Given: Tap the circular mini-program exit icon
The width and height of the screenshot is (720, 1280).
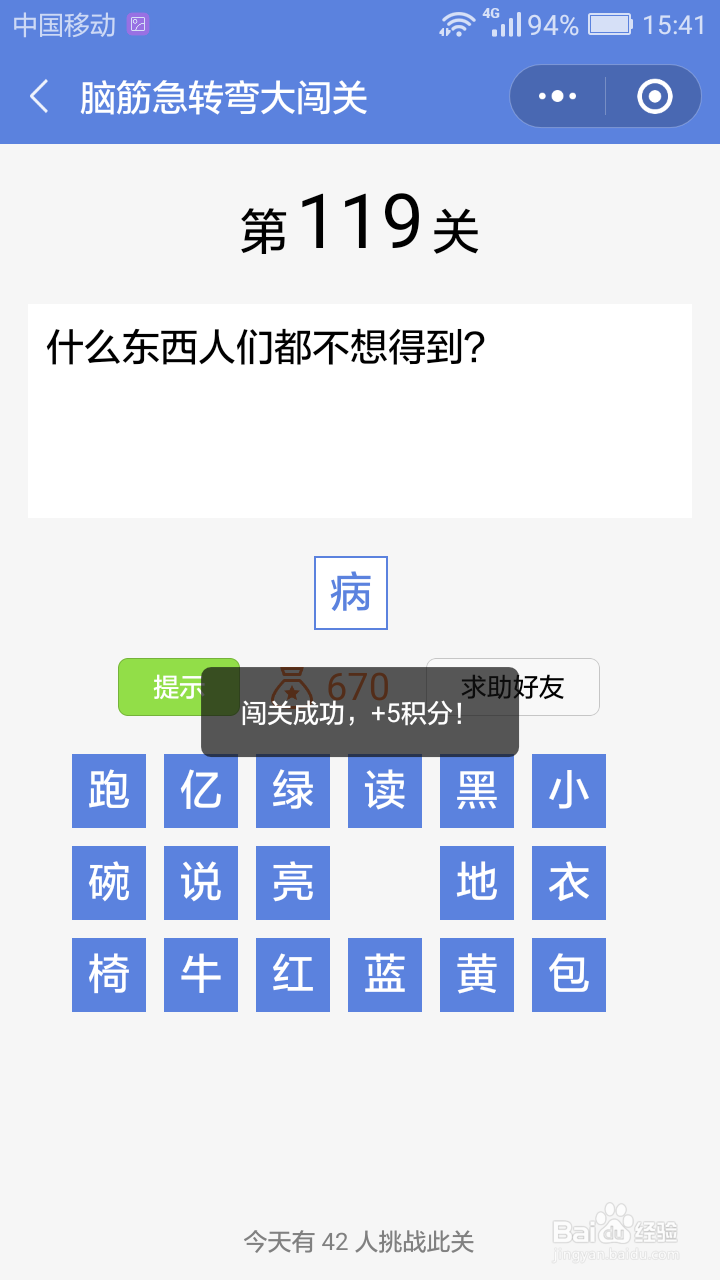Looking at the screenshot, I should [652, 95].
